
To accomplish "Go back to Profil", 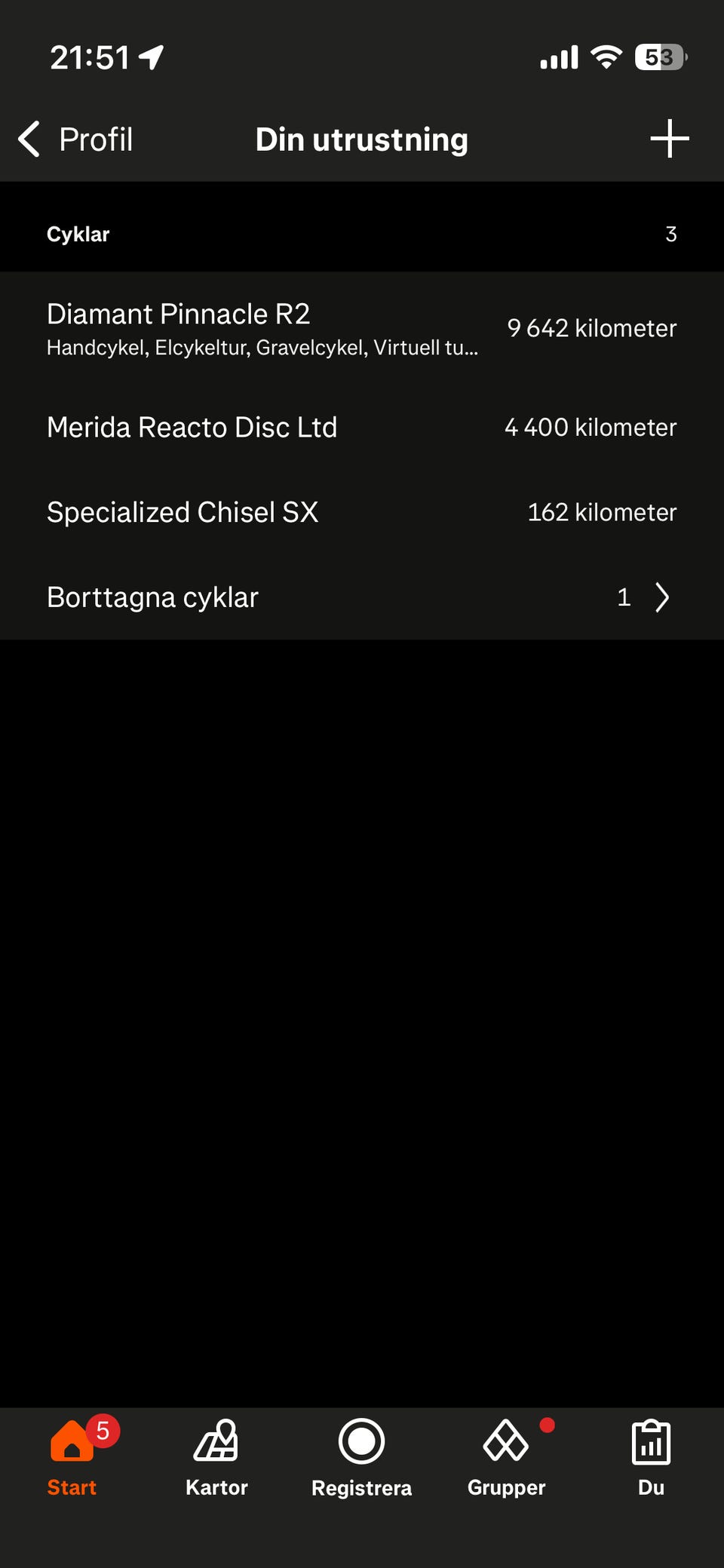I will 75,140.
